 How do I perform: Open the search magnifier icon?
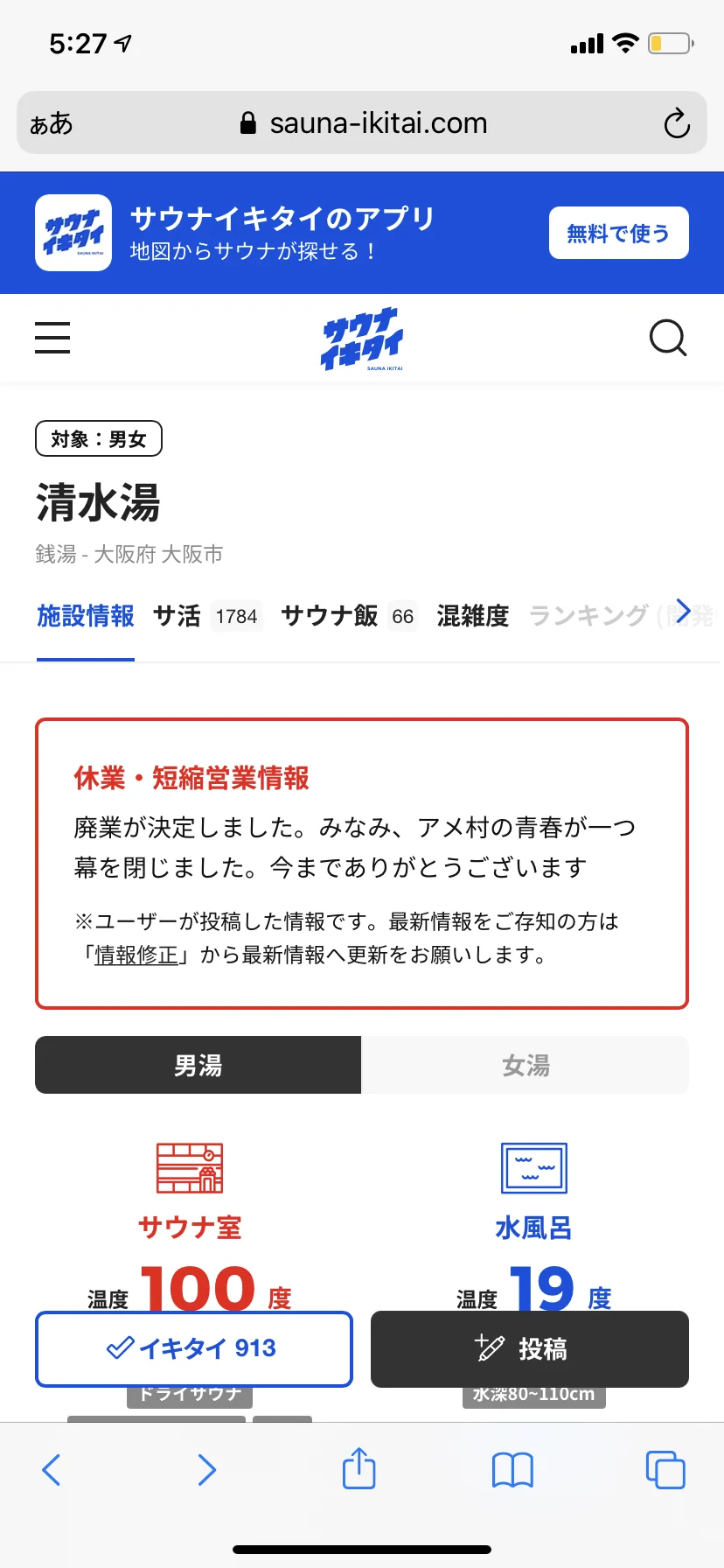668,338
